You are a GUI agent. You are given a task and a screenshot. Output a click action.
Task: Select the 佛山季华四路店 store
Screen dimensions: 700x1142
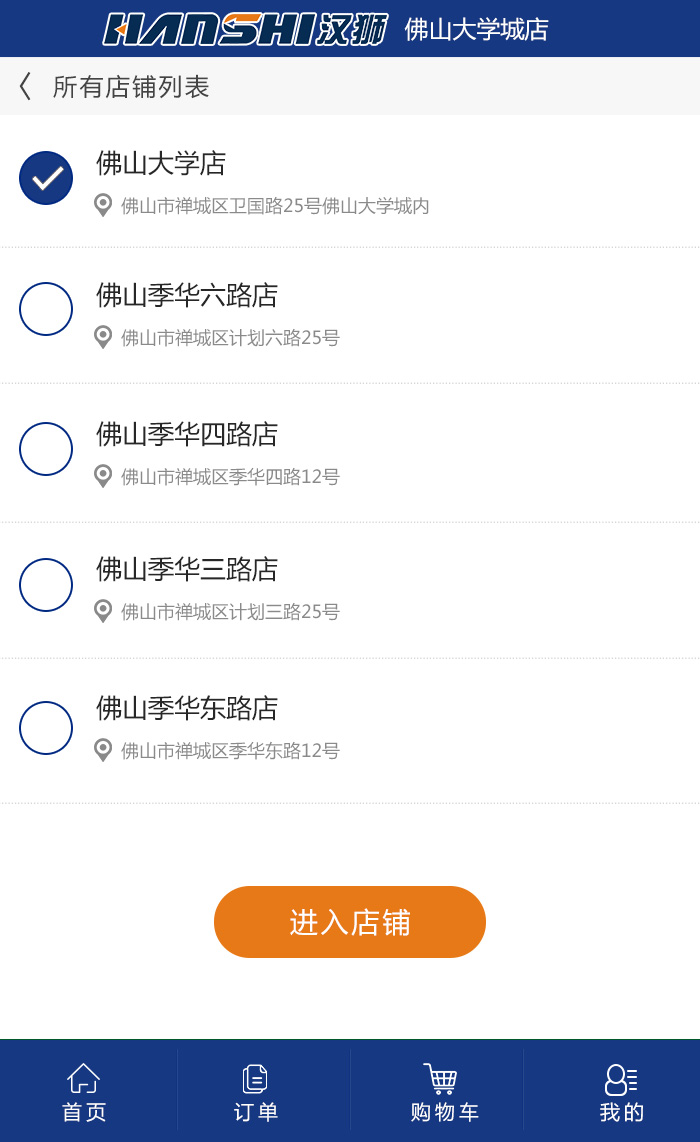coord(46,449)
